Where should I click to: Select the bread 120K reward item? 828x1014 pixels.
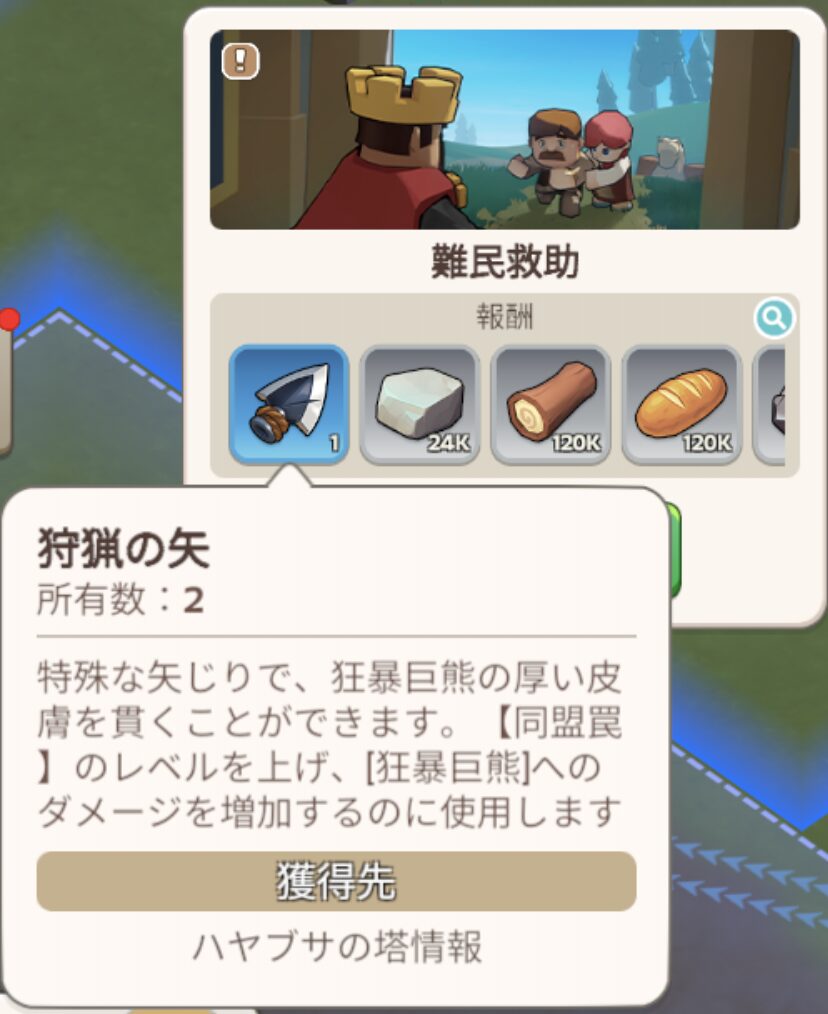[681, 404]
